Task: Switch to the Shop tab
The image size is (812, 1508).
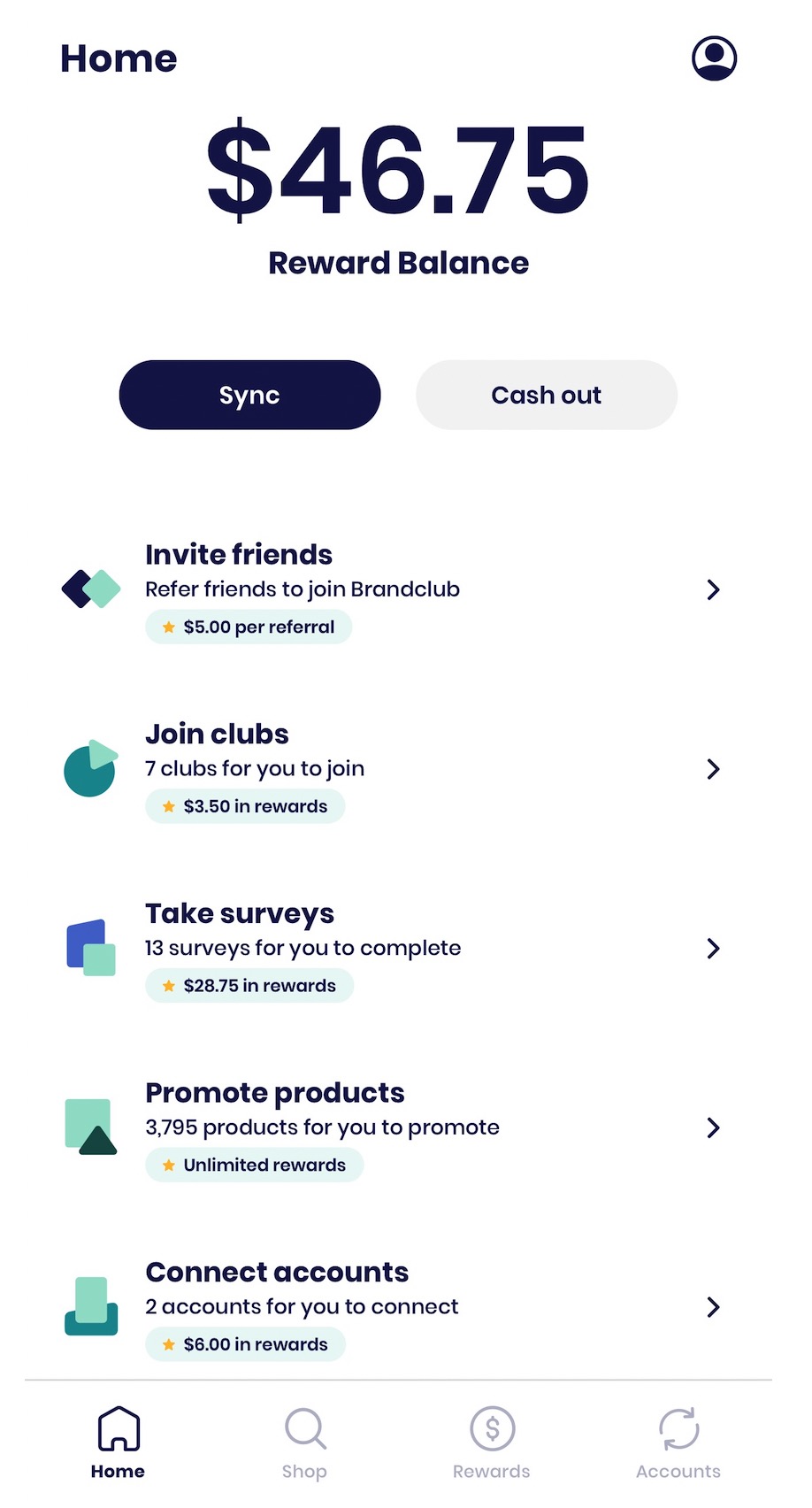Action: (x=305, y=1443)
